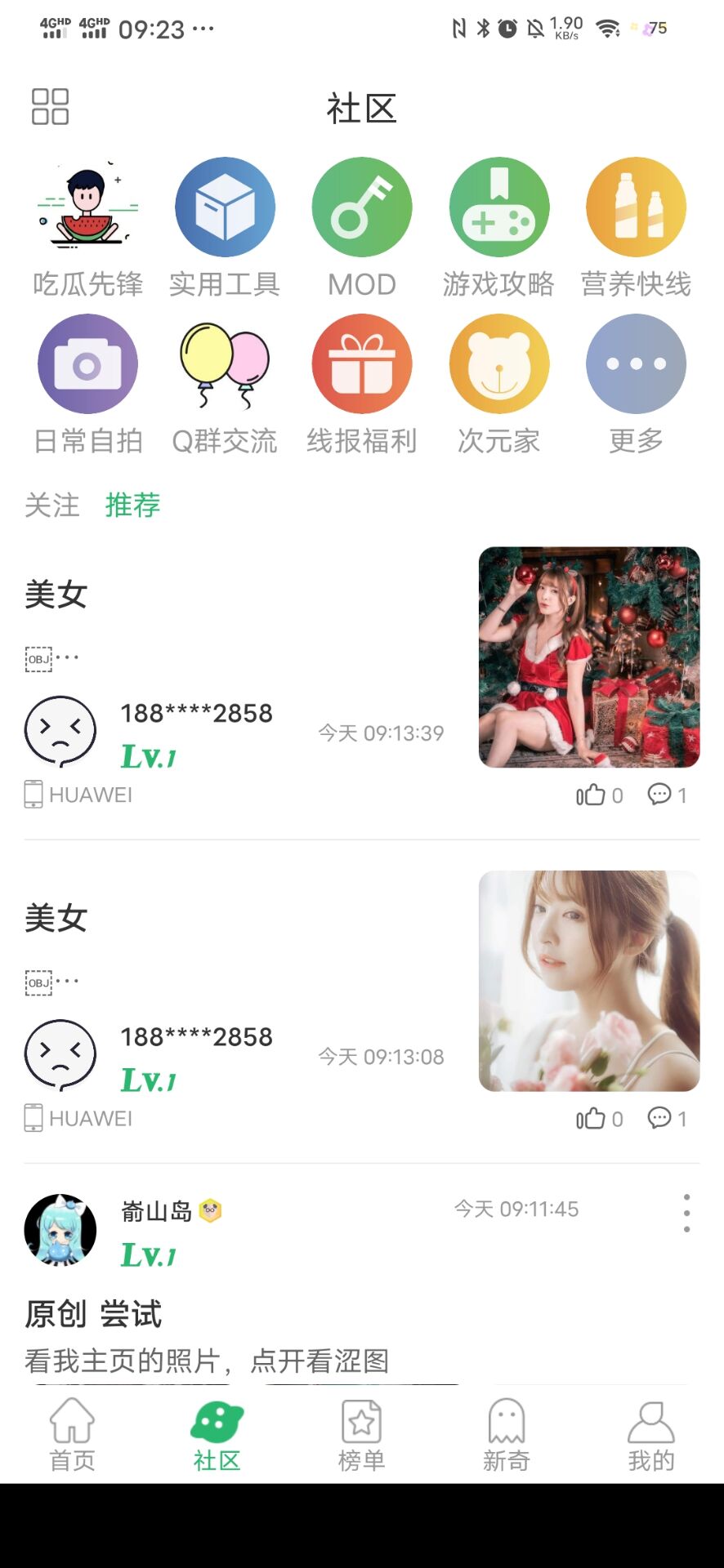Like the 美女 post from 09:13:08
724x1568 pixels.
591,1118
